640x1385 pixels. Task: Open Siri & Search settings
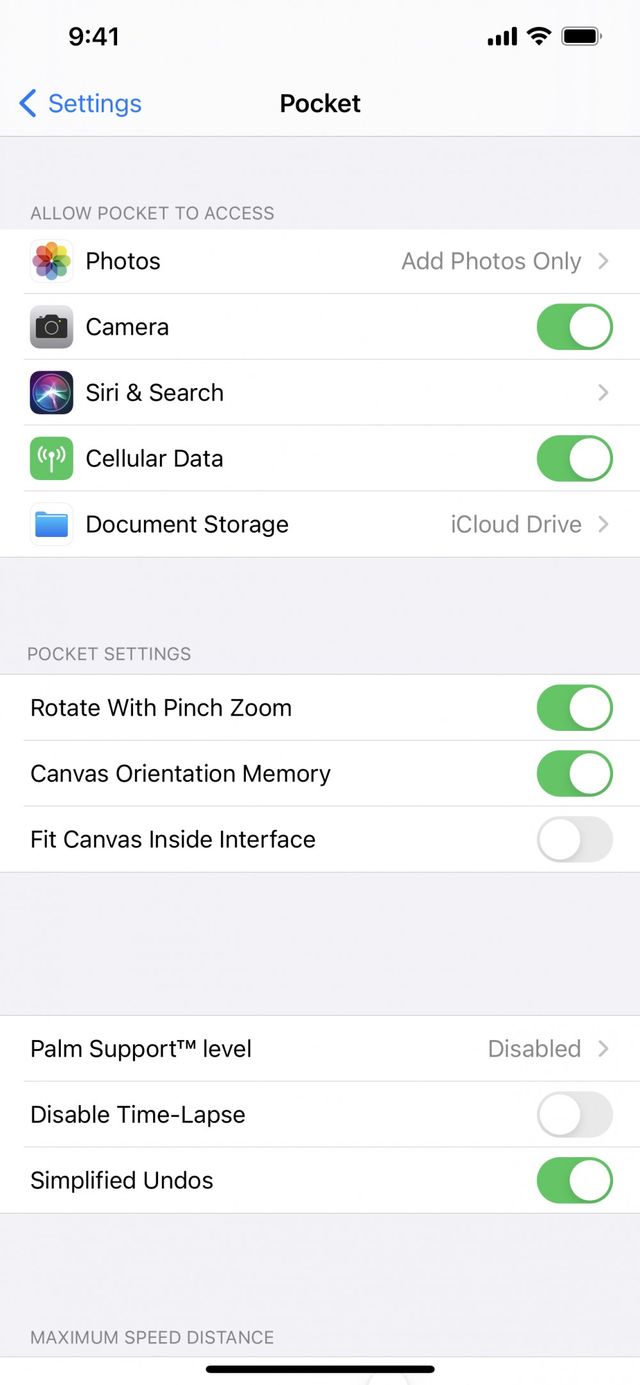point(320,393)
